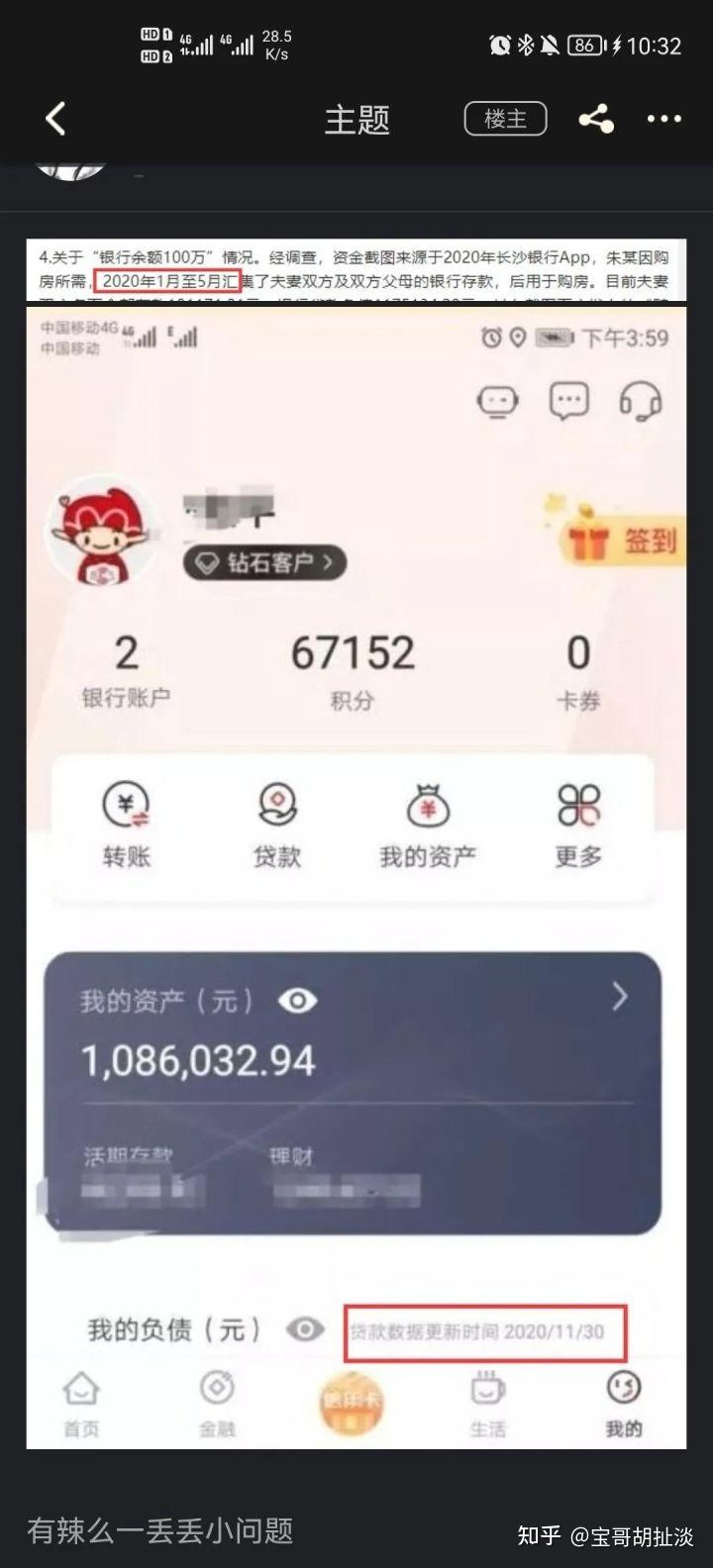This screenshot has height=1568, width=713.
Task: Share this thread
Action: [x=596, y=119]
